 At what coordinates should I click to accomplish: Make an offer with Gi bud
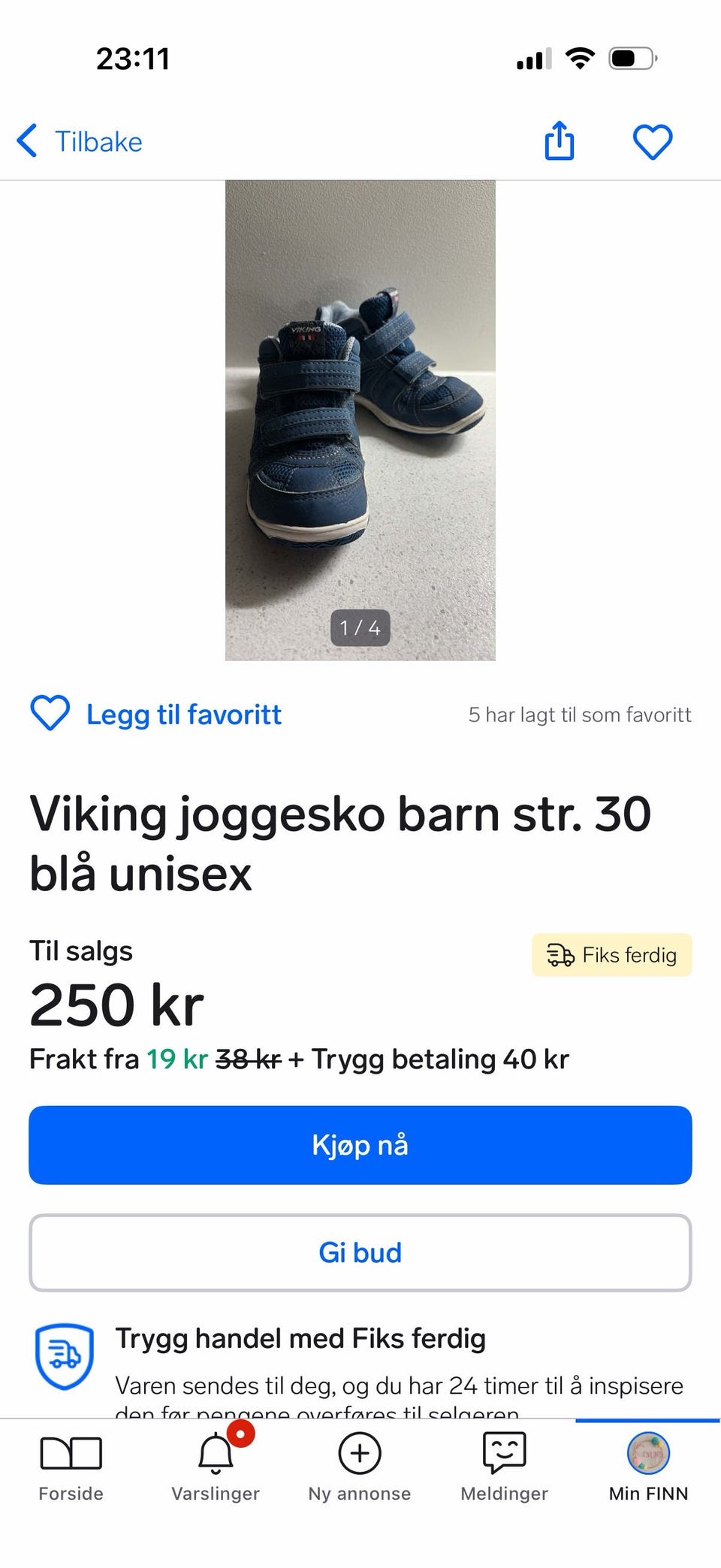(360, 1252)
